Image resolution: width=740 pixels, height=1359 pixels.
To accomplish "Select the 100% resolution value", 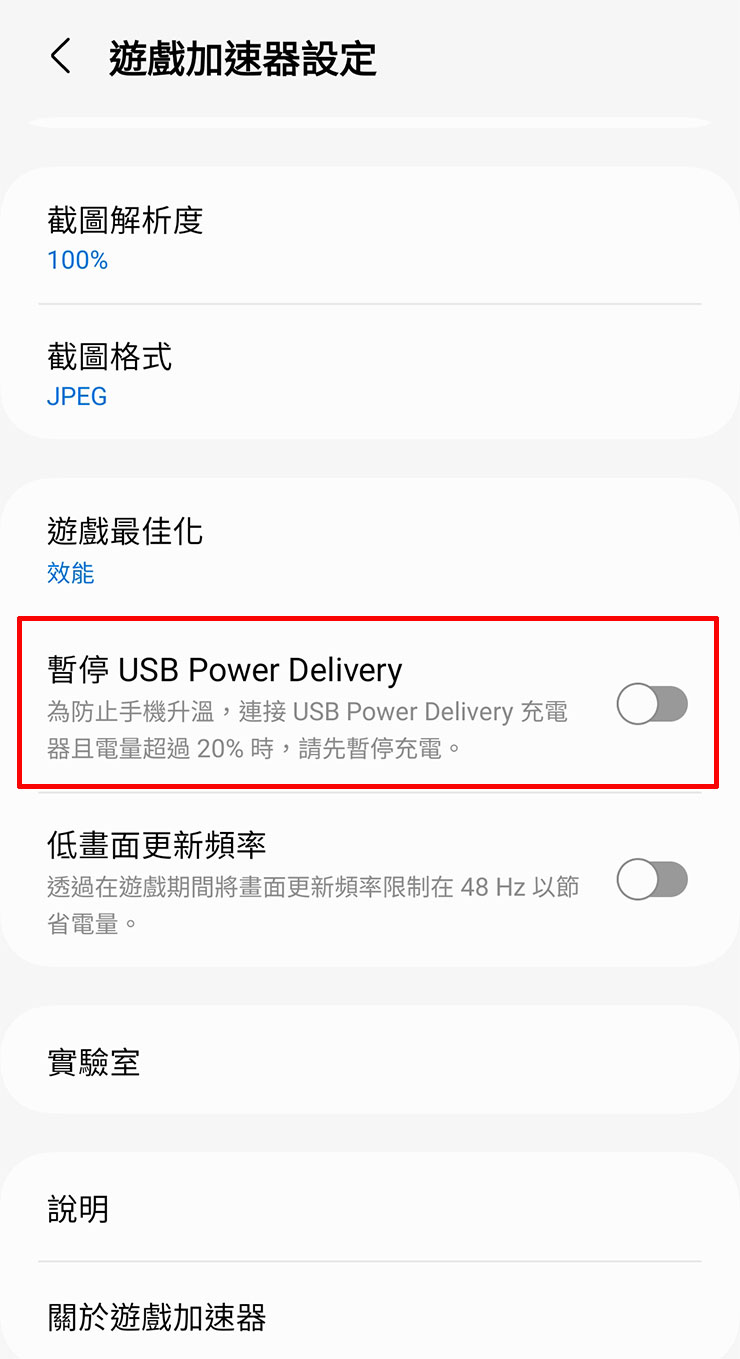I will [77, 260].
